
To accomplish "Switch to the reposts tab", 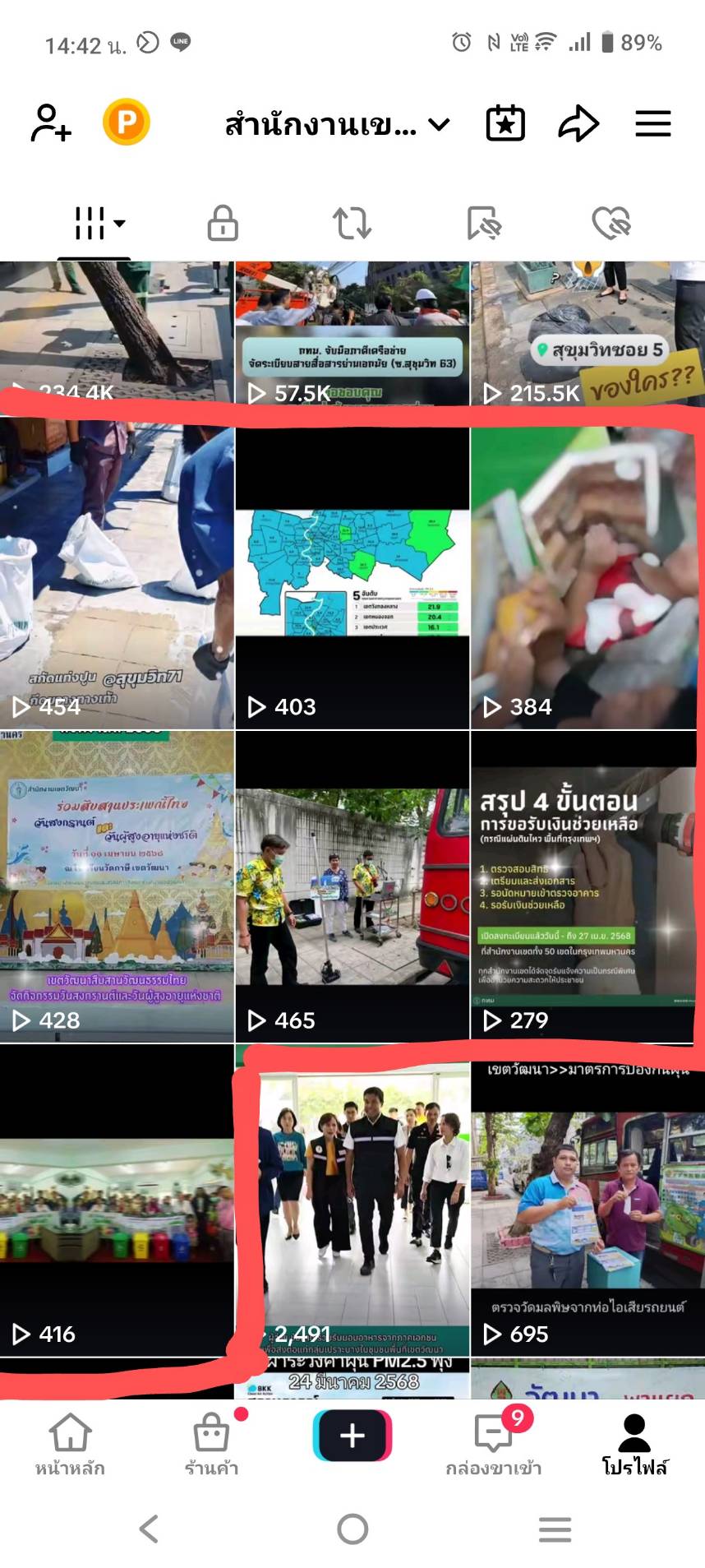I will [352, 223].
